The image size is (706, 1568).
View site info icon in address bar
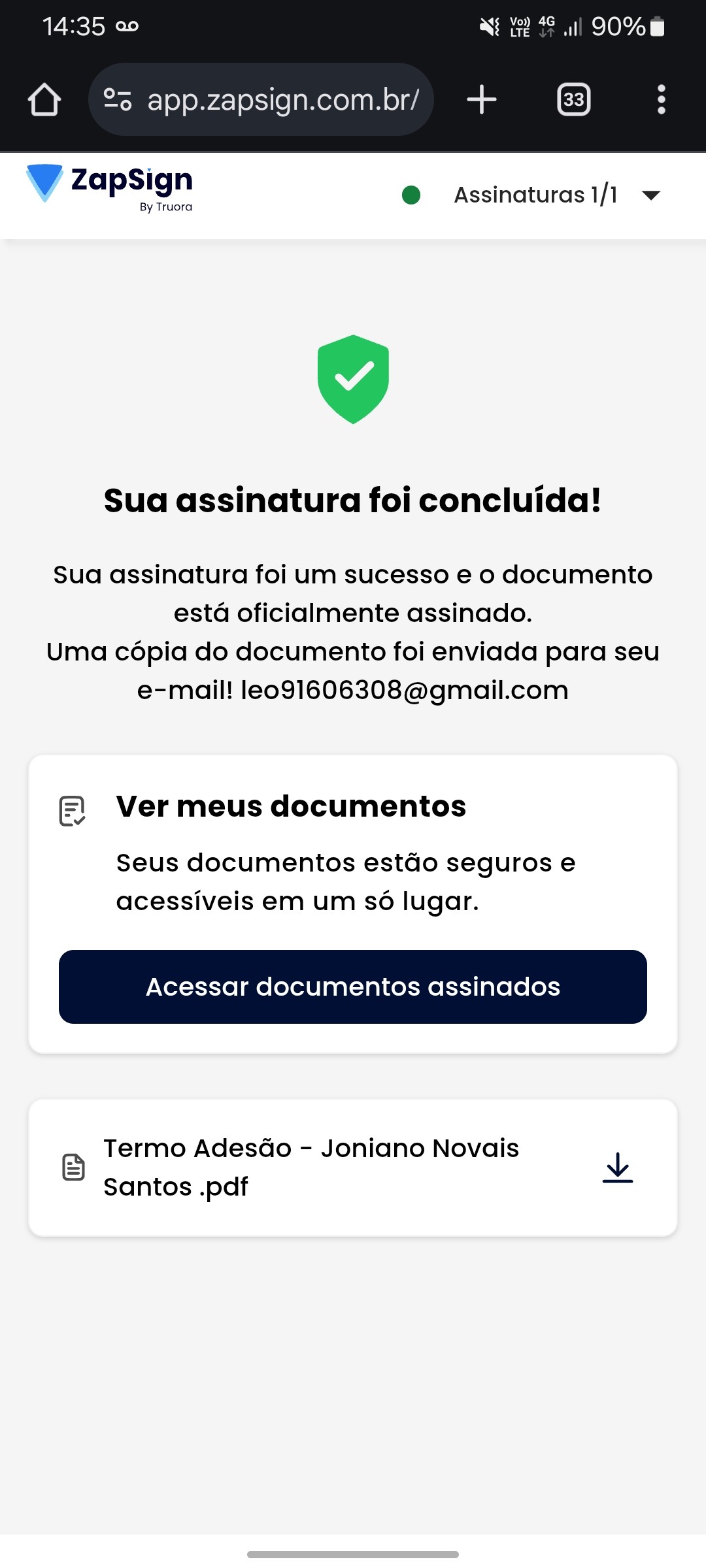click(118, 100)
